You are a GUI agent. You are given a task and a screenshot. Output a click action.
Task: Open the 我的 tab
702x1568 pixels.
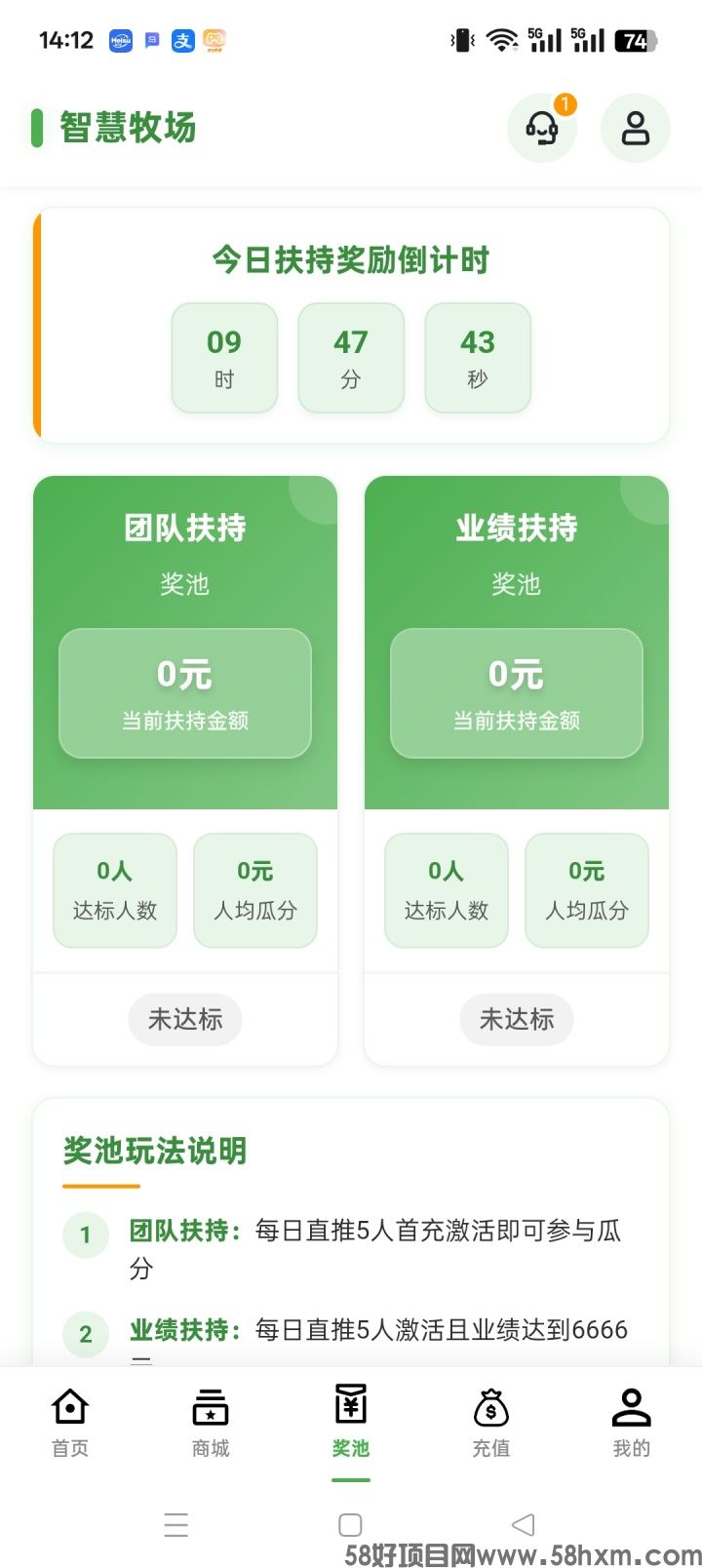pos(631,1423)
